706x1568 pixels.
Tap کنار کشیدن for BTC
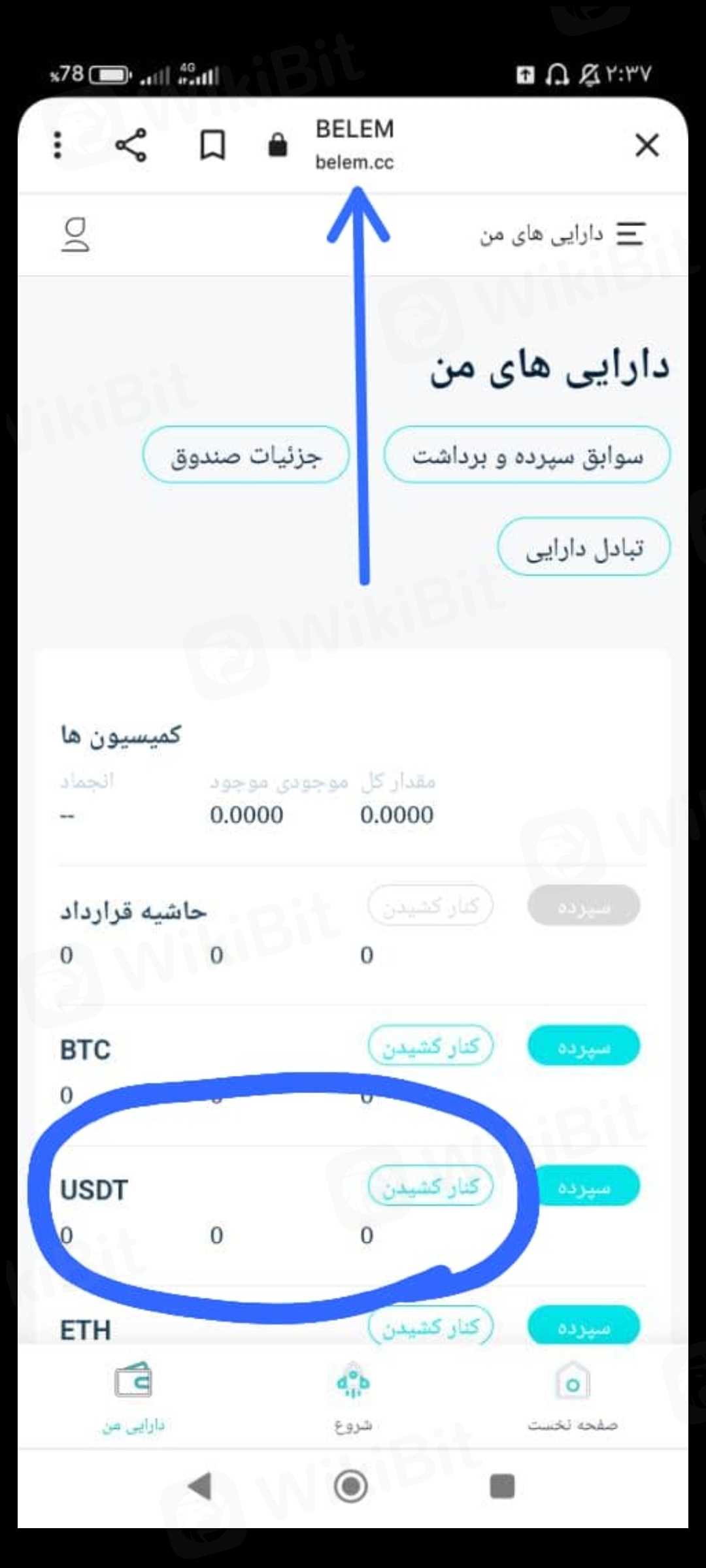coord(430,1047)
